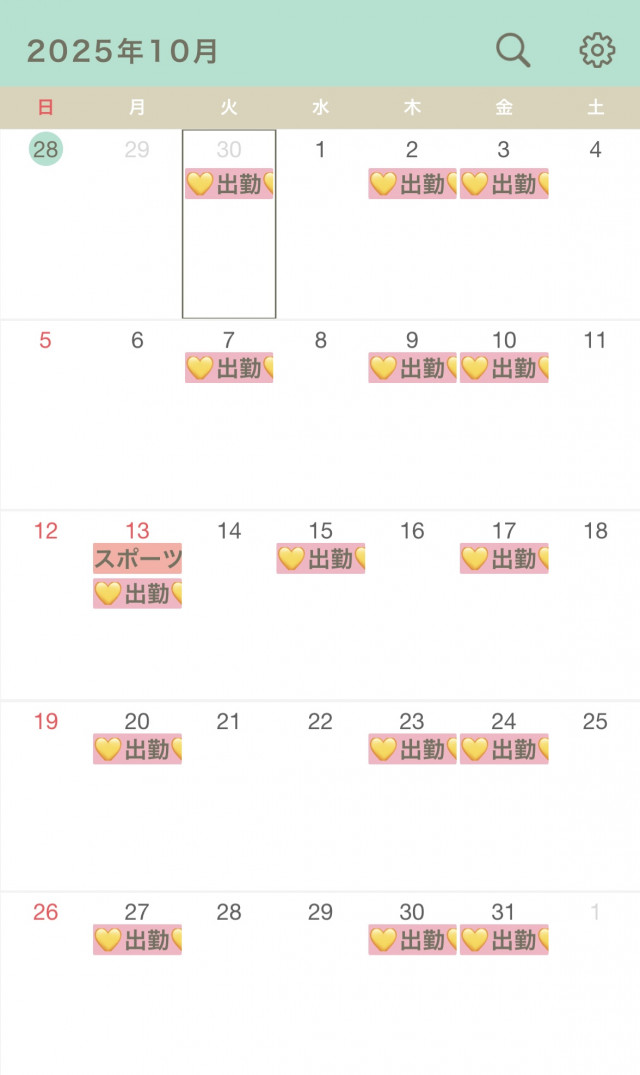Viewport: 640px width, 1075px height.
Task: Open the search magnifier icon
Action: coord(513,50)
